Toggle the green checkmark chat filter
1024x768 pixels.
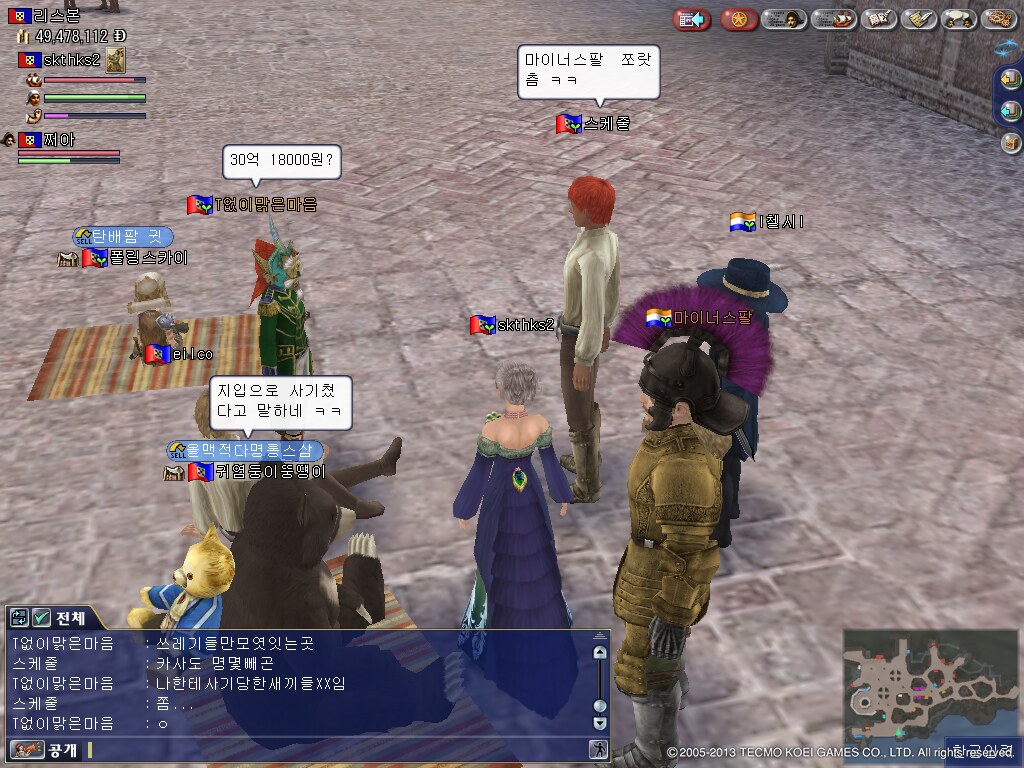click(x=42, y=618)
